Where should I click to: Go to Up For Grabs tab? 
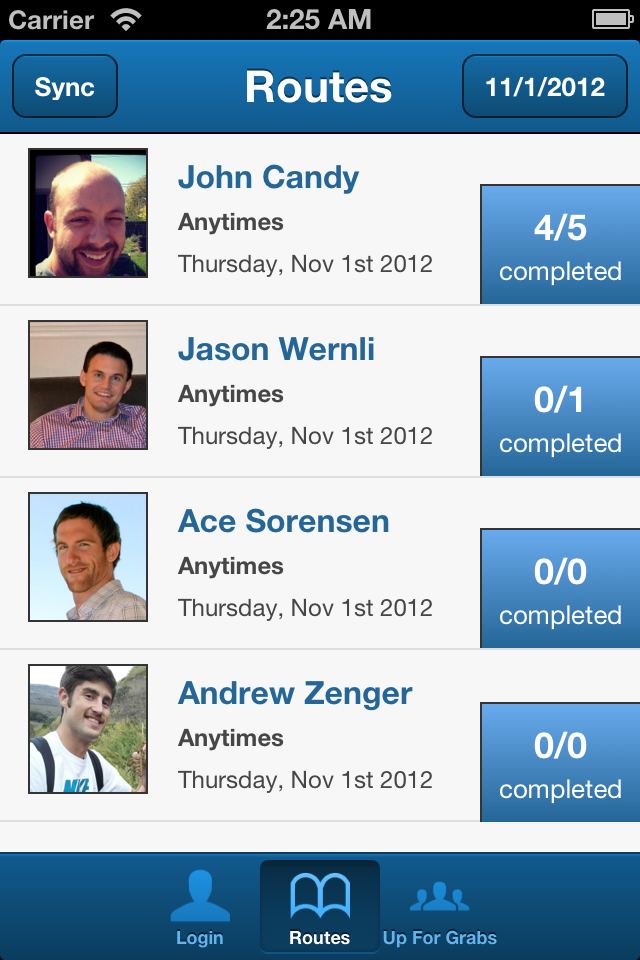point(440,908)
